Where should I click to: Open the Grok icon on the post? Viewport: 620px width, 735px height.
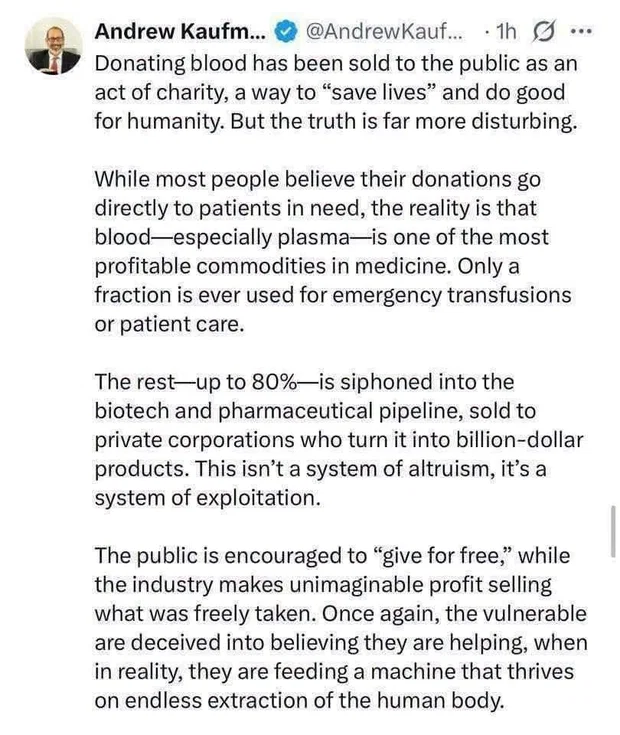pyautogui.click(x=544, y=32)
